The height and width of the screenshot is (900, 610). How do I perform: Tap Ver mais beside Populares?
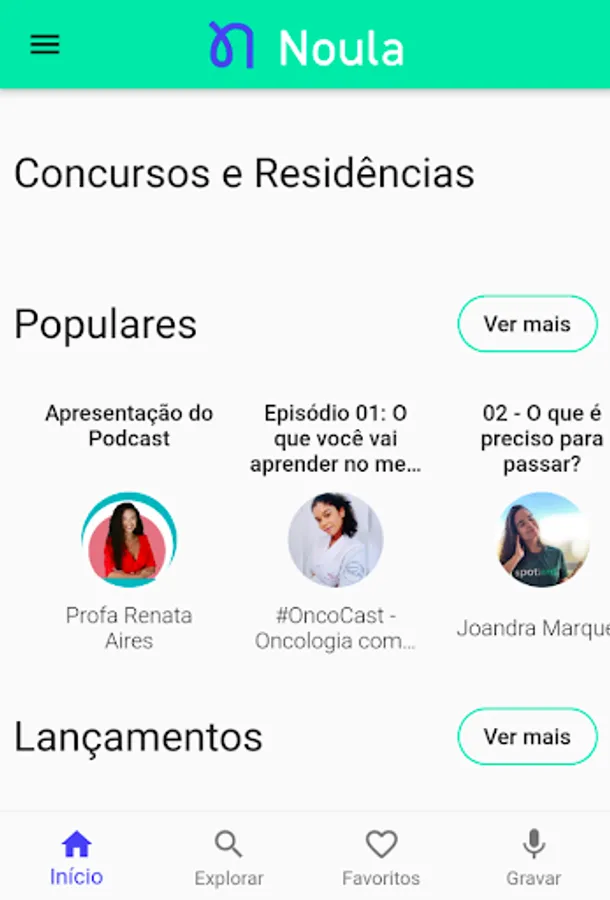[x=527, y=324]
